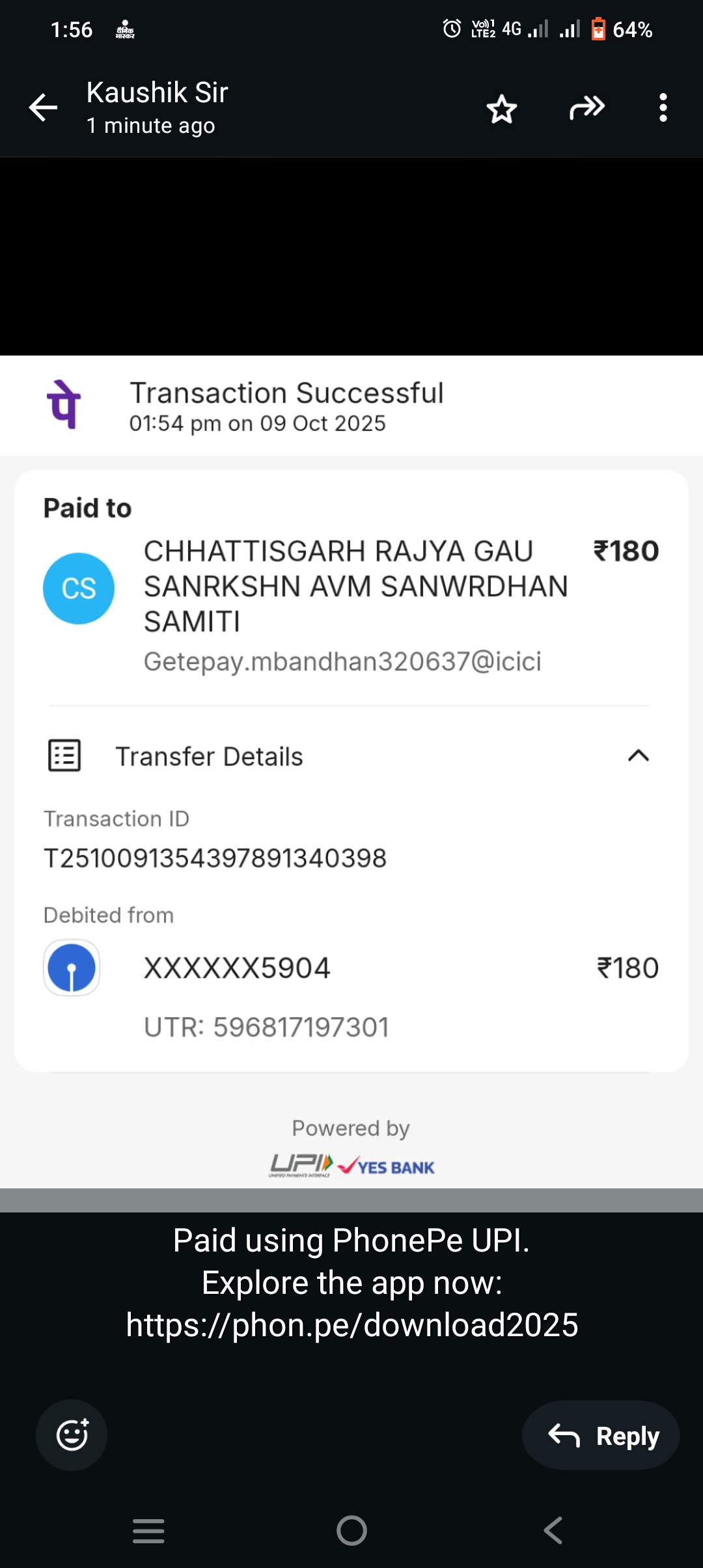Open the overflow menu
The height and width of the screenshot is (1568, 703).
(663, 108)
